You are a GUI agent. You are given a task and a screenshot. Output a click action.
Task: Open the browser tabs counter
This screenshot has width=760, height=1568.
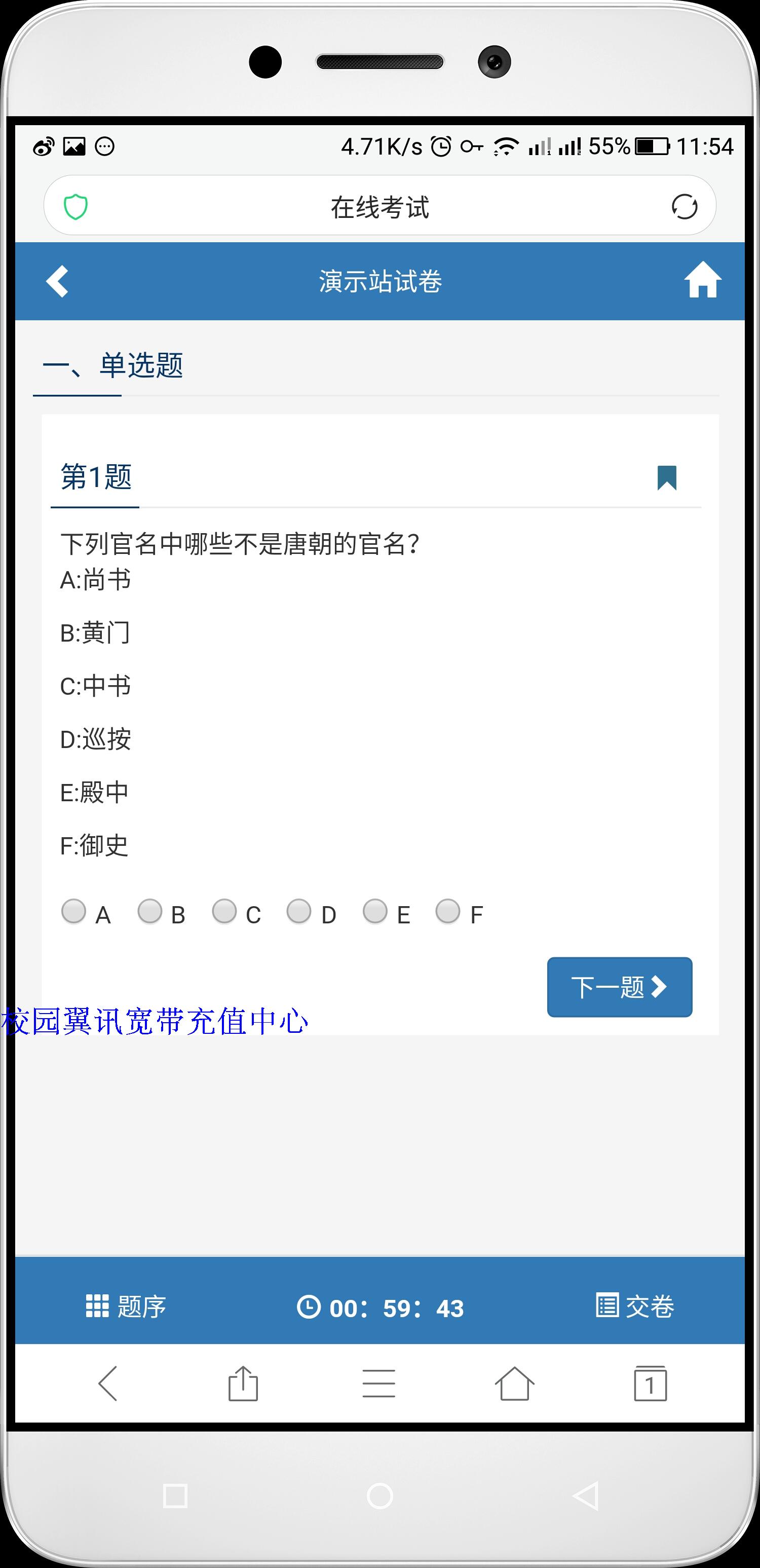pyautogui.click(x=650, y=1383)
